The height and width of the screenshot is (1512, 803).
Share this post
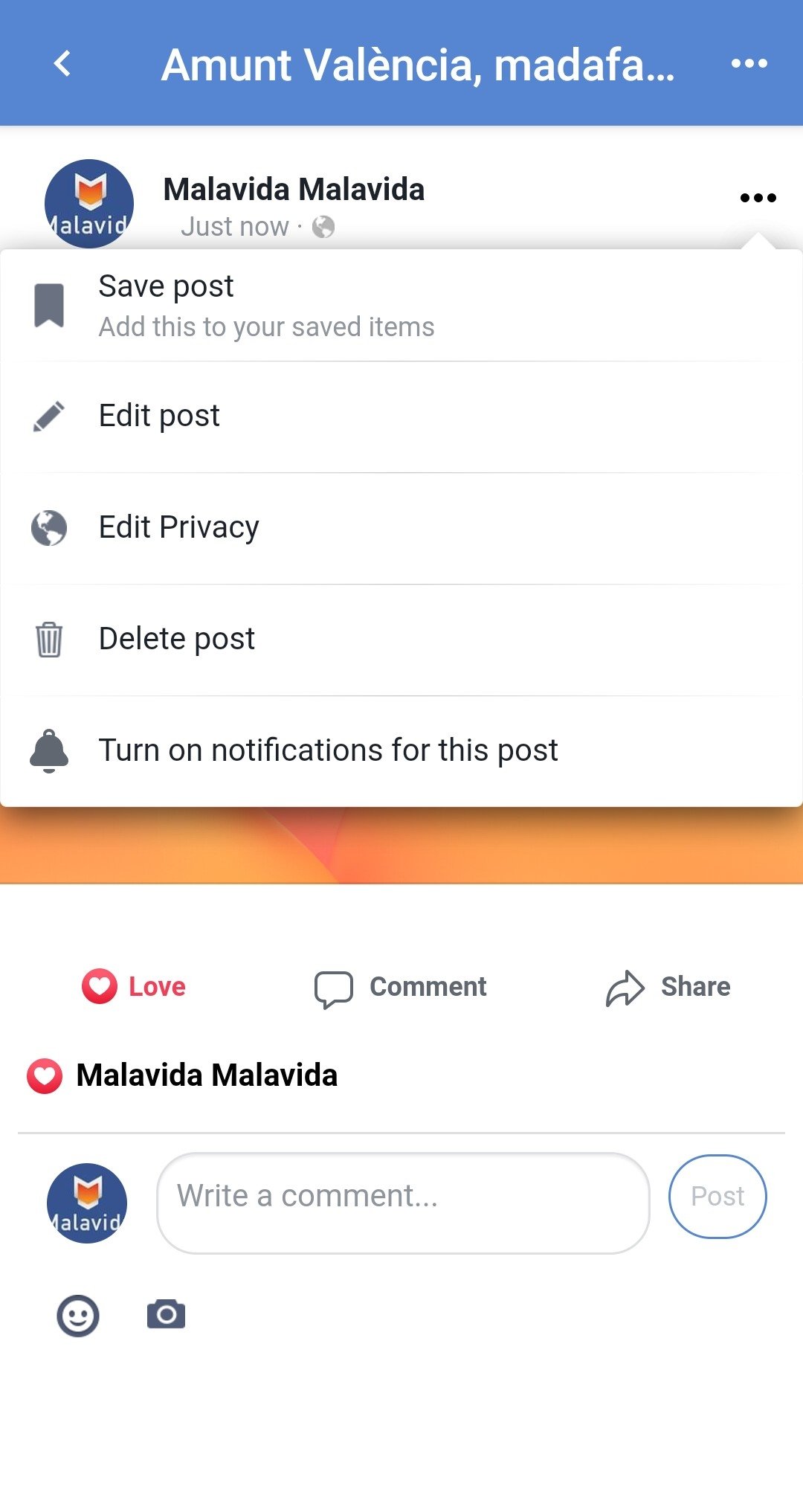(x=668, y=988)
